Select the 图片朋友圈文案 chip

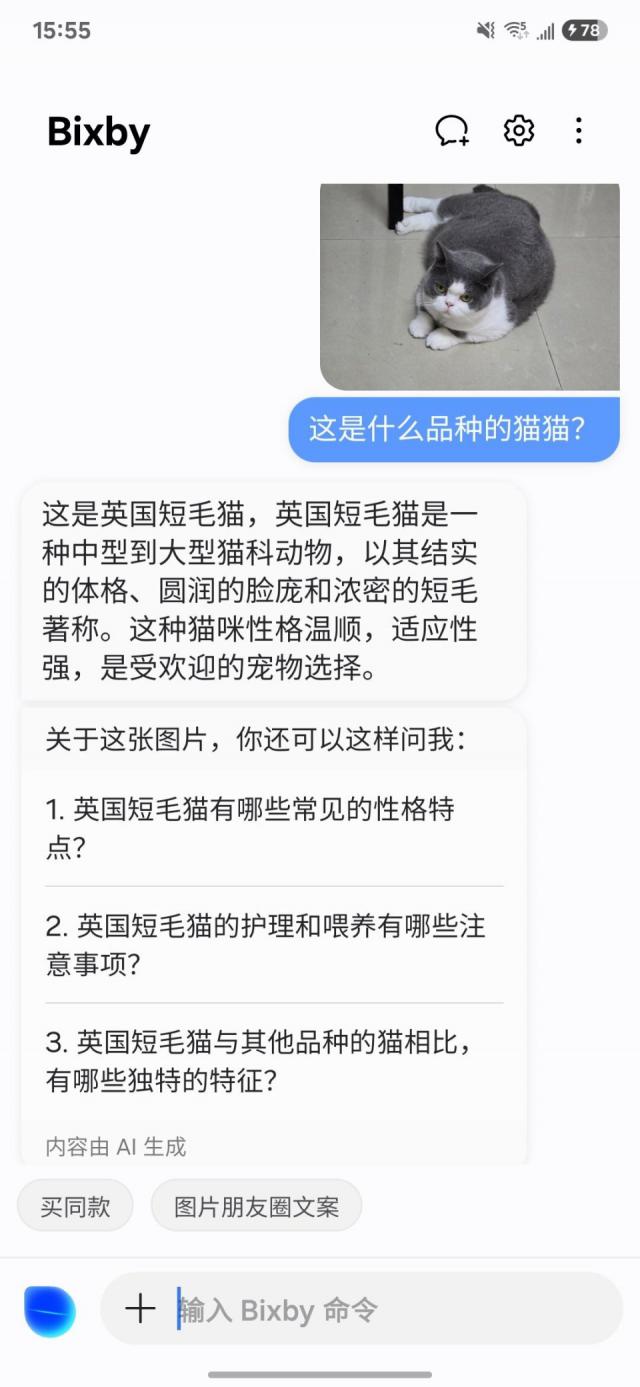coord(256,1206)
